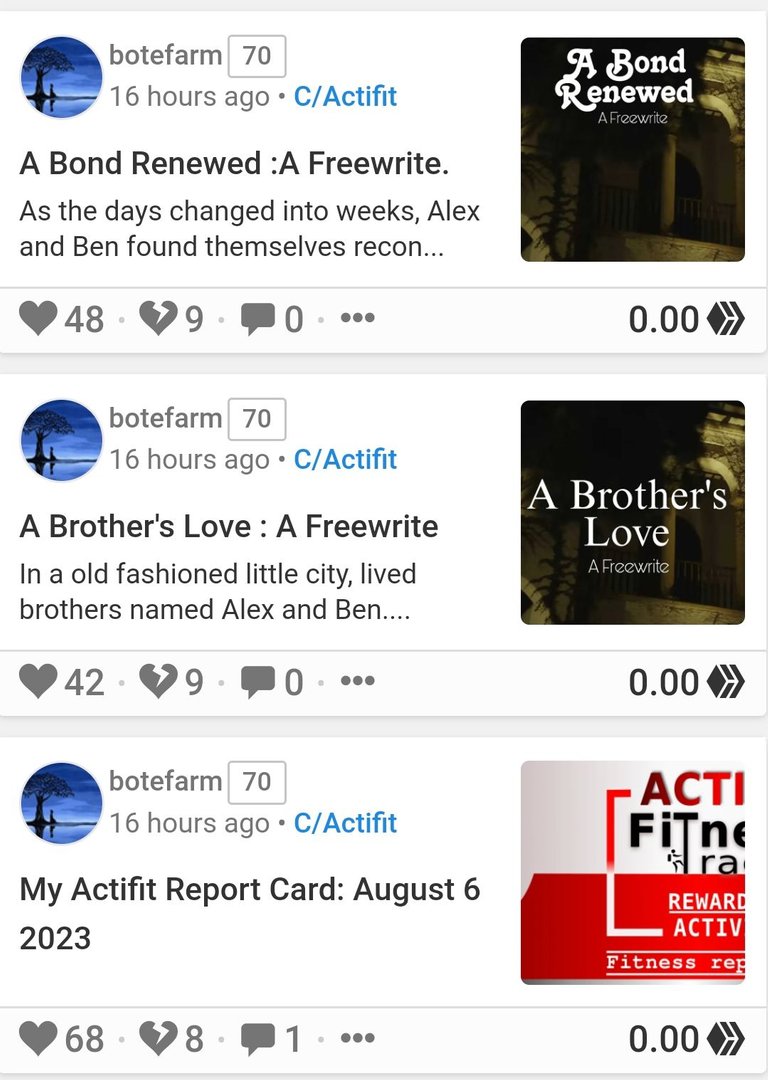Downvote the Actifit Report Card post
768x1080 pixels.
[x=156, y=1039]
